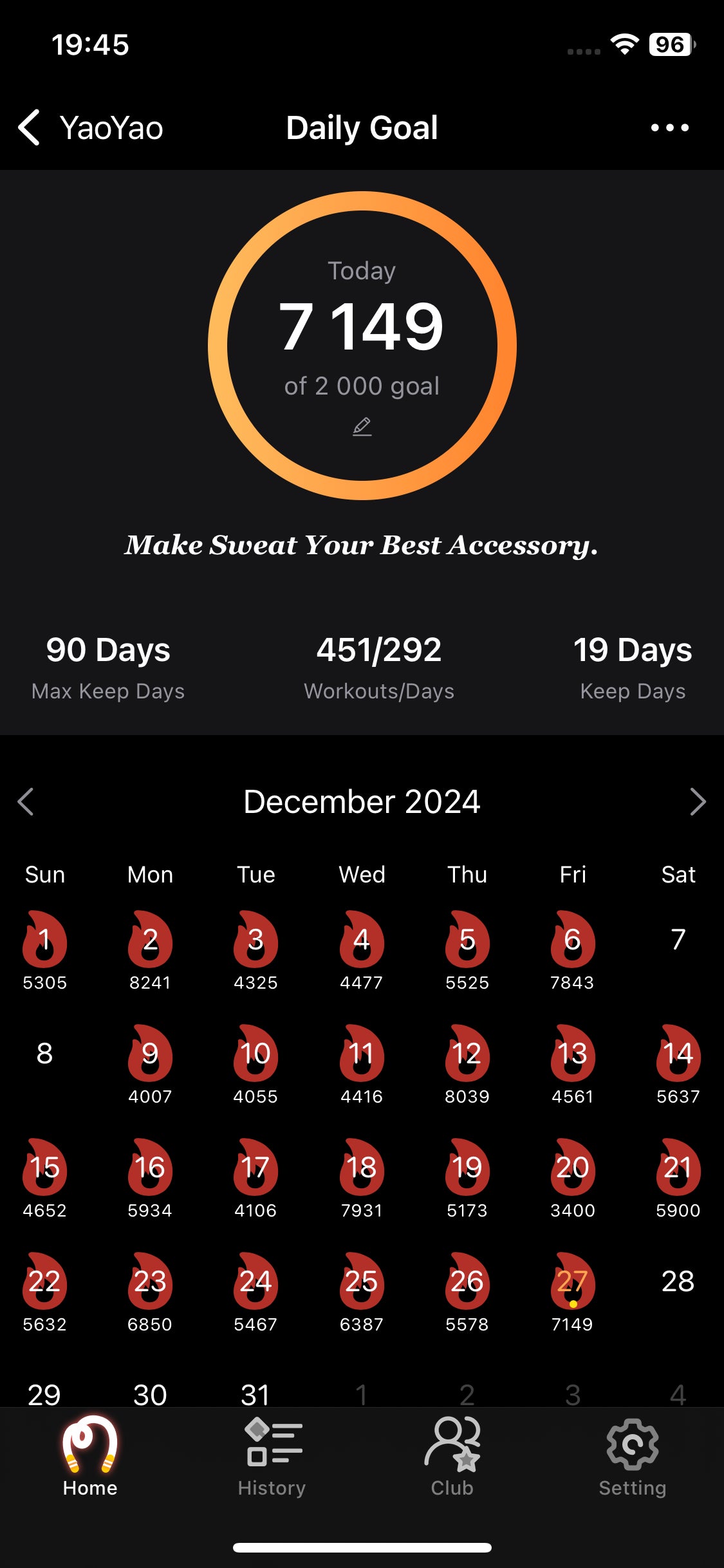Go to previous month in calendar
724x1568 pixels.
26,801
